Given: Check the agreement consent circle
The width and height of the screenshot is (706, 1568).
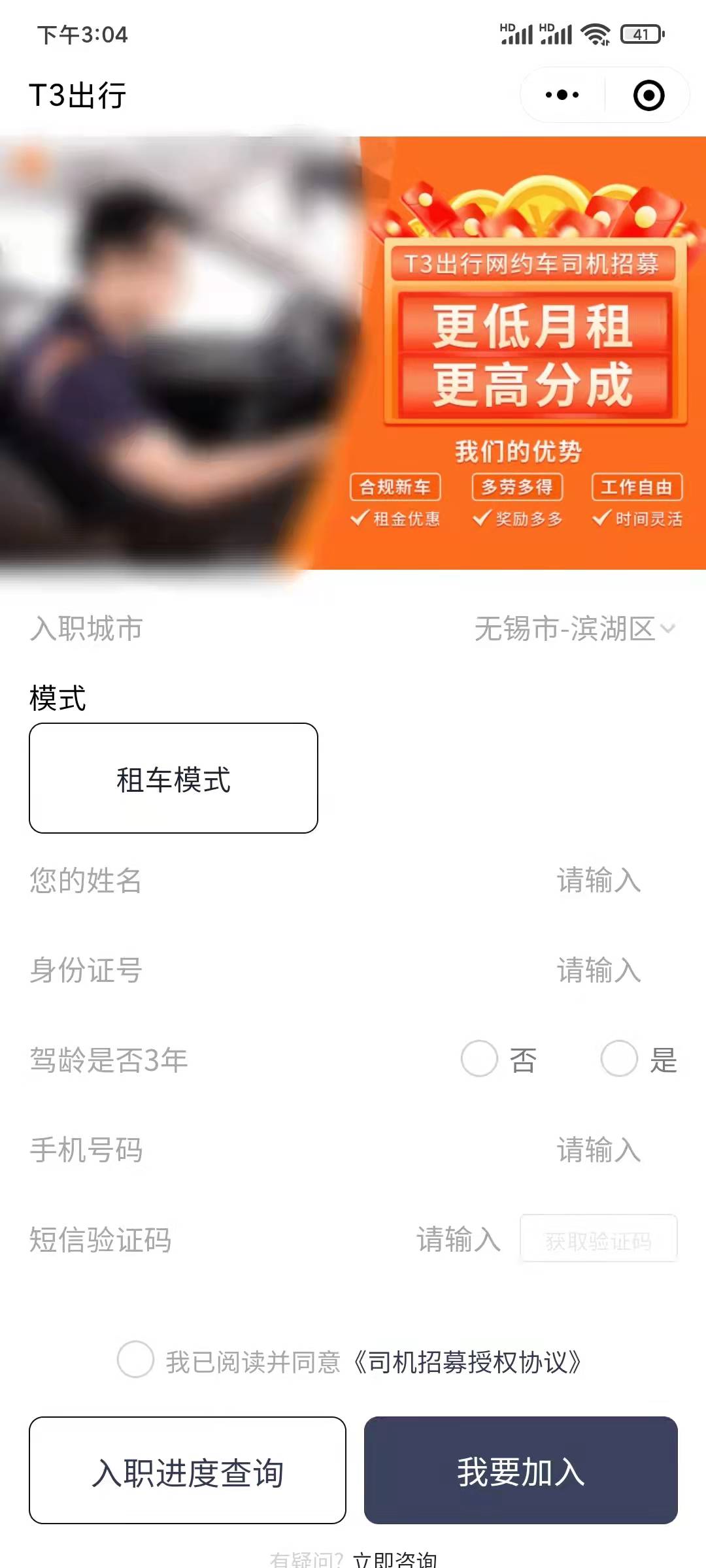Looking at the screenshot, I should pos(135,1360).
